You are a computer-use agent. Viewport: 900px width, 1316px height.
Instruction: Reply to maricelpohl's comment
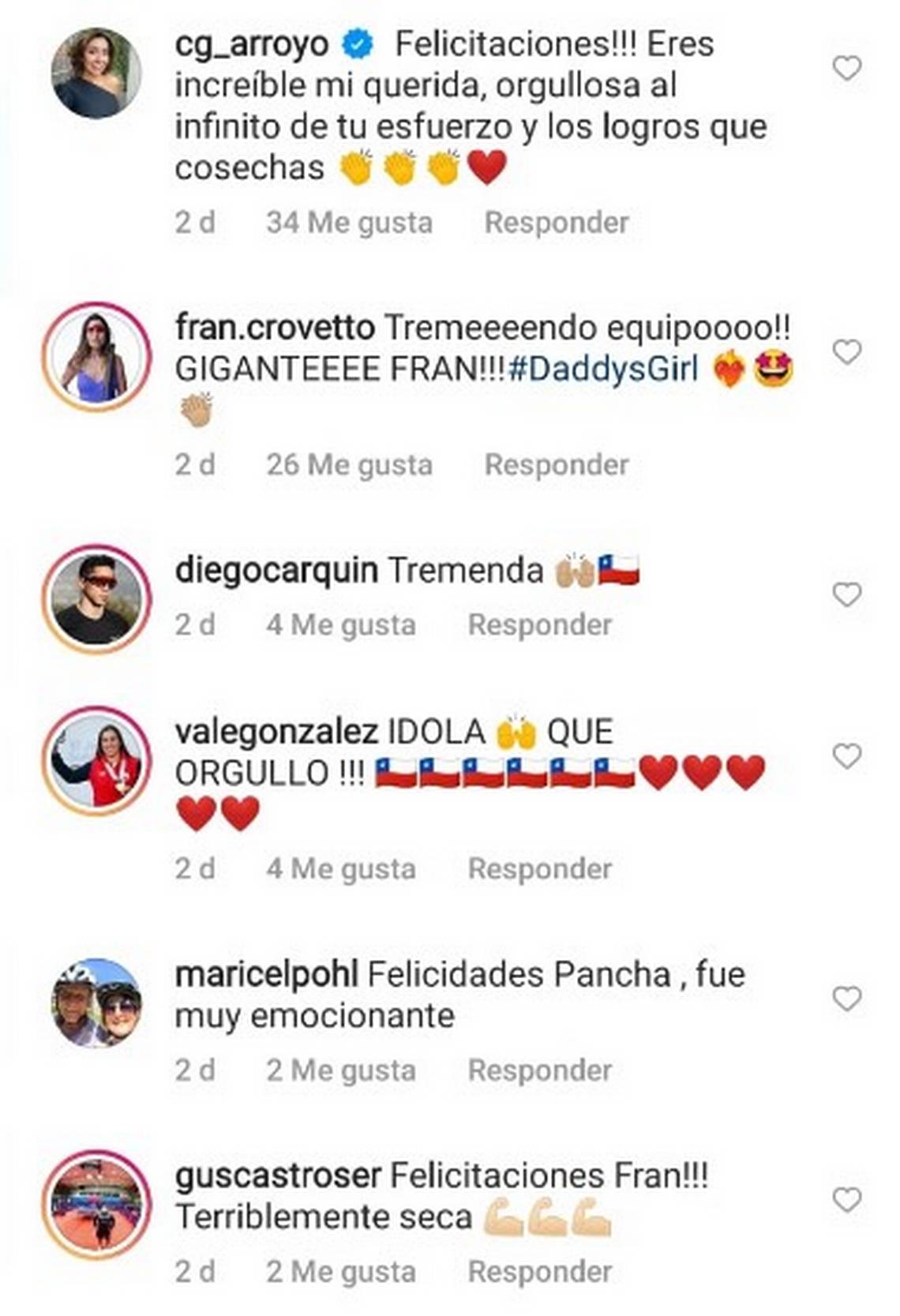[539, 1071]
